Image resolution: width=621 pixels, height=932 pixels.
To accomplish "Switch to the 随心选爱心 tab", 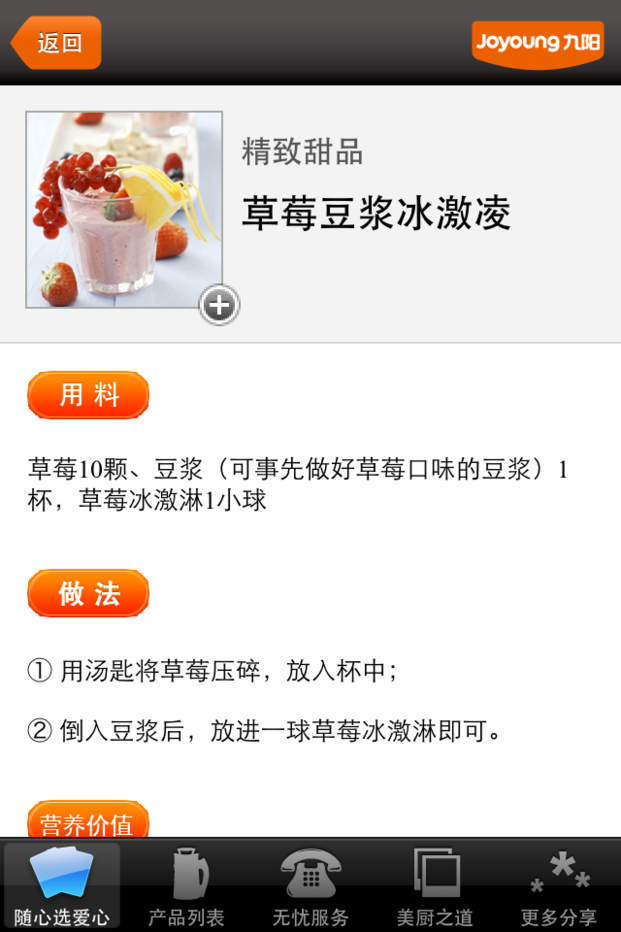I will coord(62,886).
